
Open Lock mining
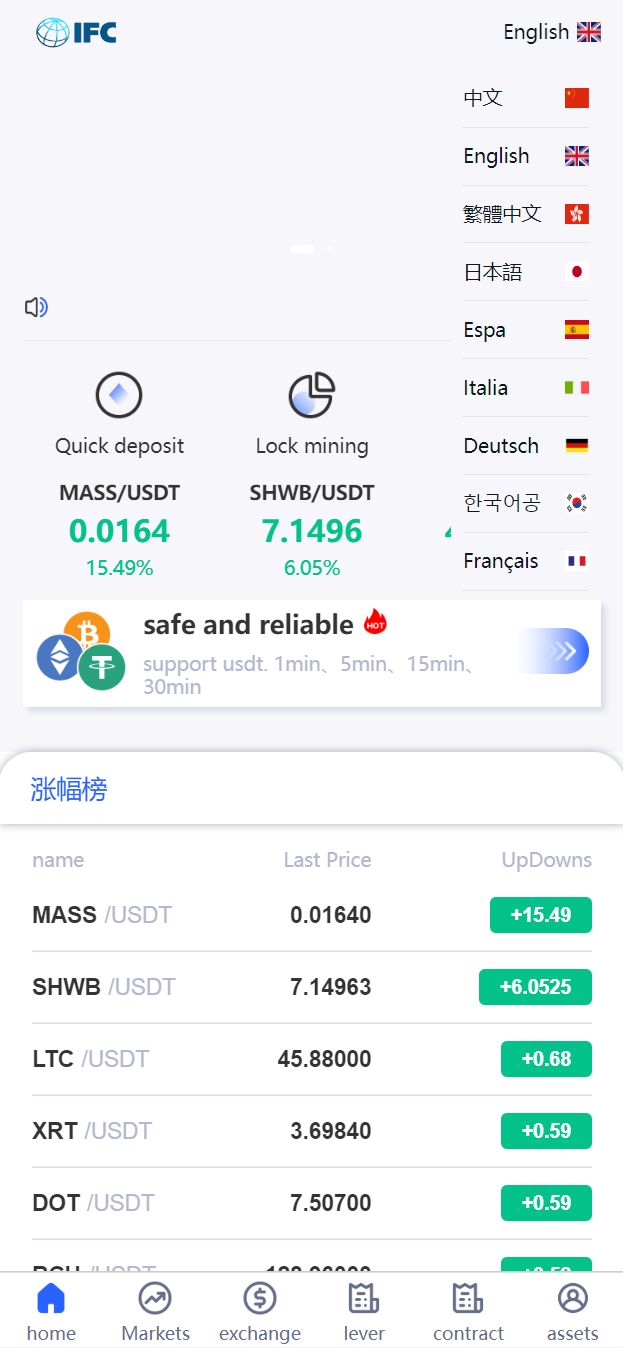coord(312,414)
